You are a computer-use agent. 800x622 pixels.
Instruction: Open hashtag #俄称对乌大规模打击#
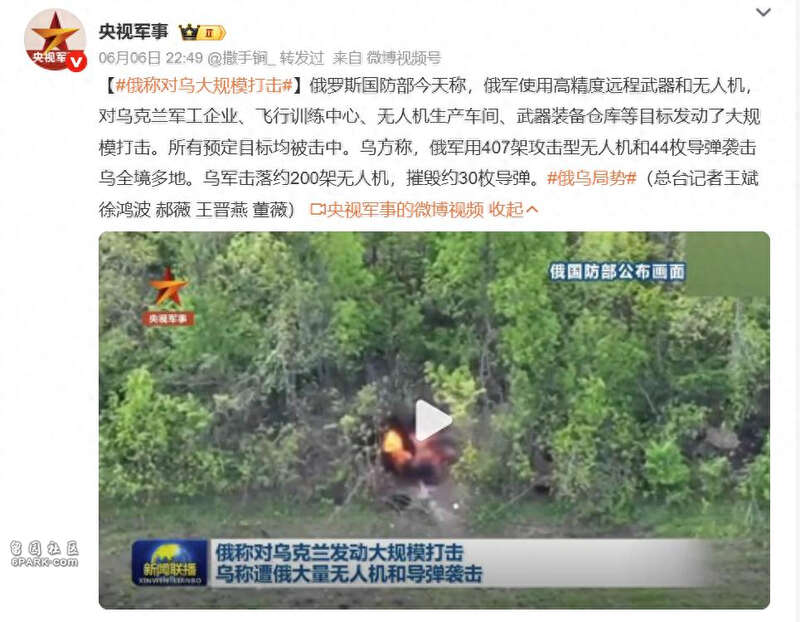tap(204, 84)
